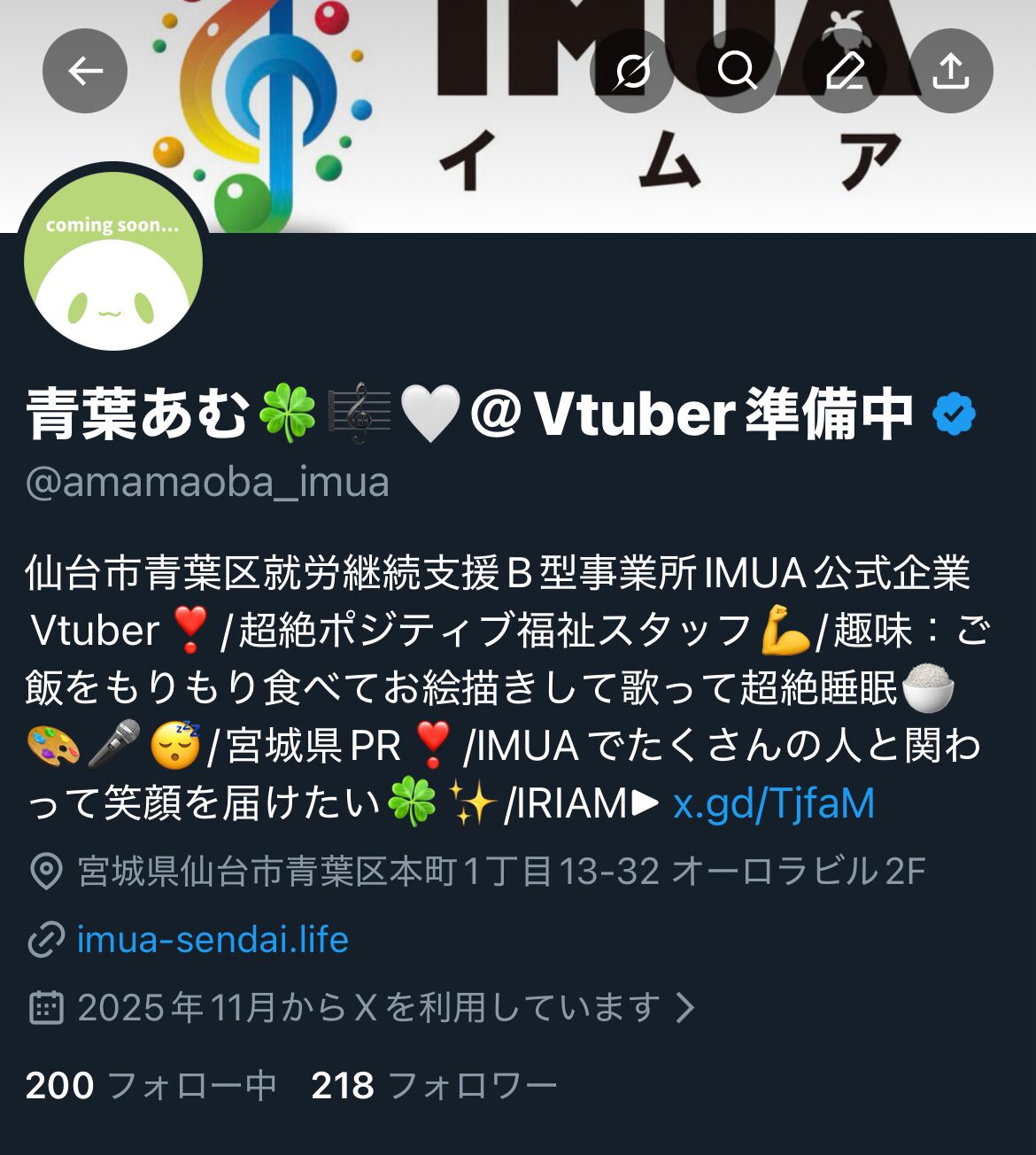The width and height of the screenshot is (1036, 1155).
Task: Open the 2025年11月 join date details
Action: click(x=363, y=1007)
